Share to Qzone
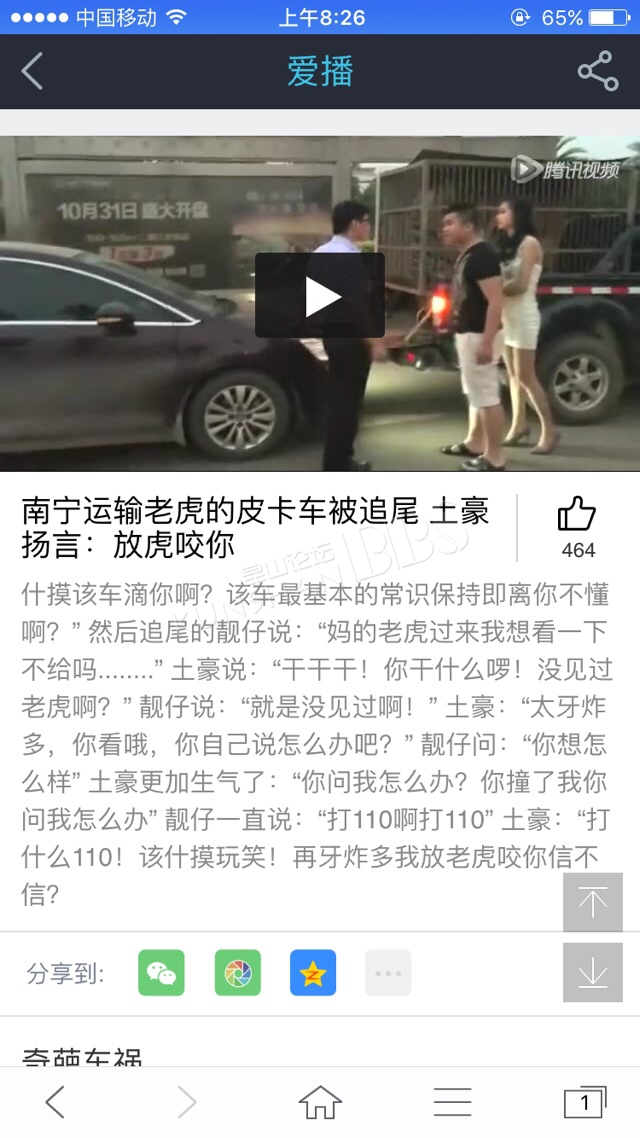The image size is (640, 1138). tap(313, 973)
